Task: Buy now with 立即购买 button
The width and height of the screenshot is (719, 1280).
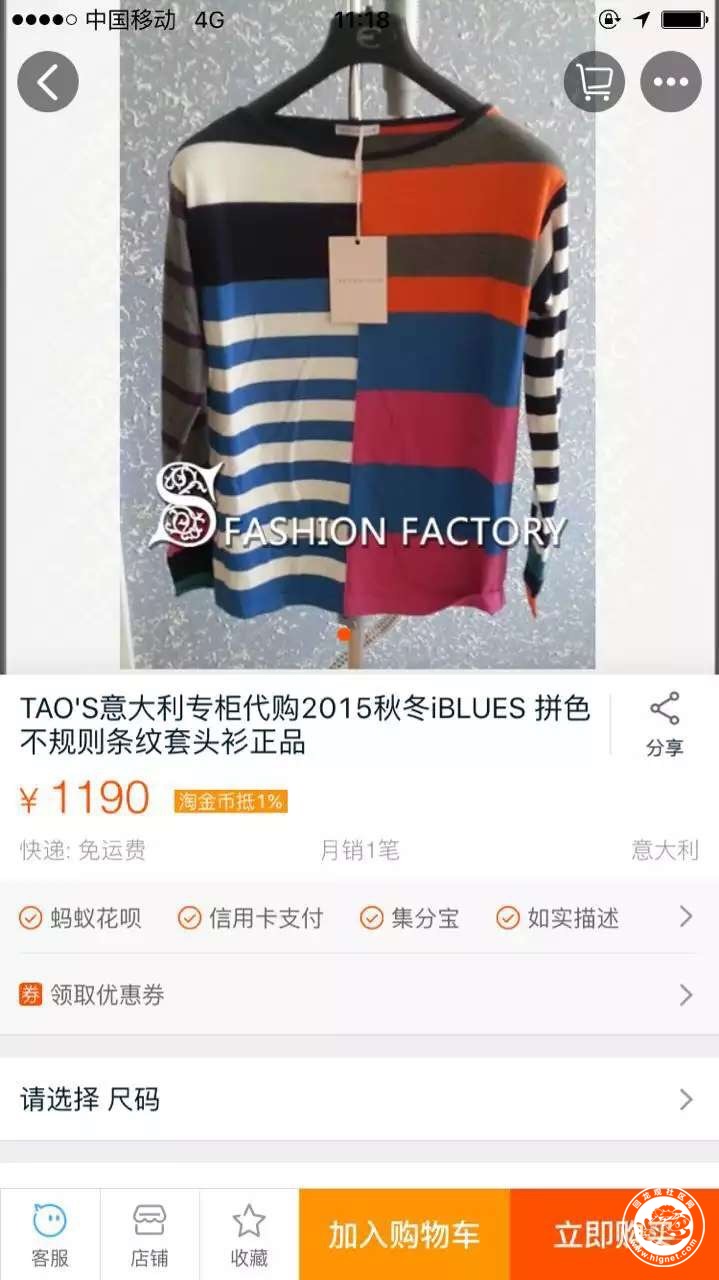Action: pos(600,1235)
